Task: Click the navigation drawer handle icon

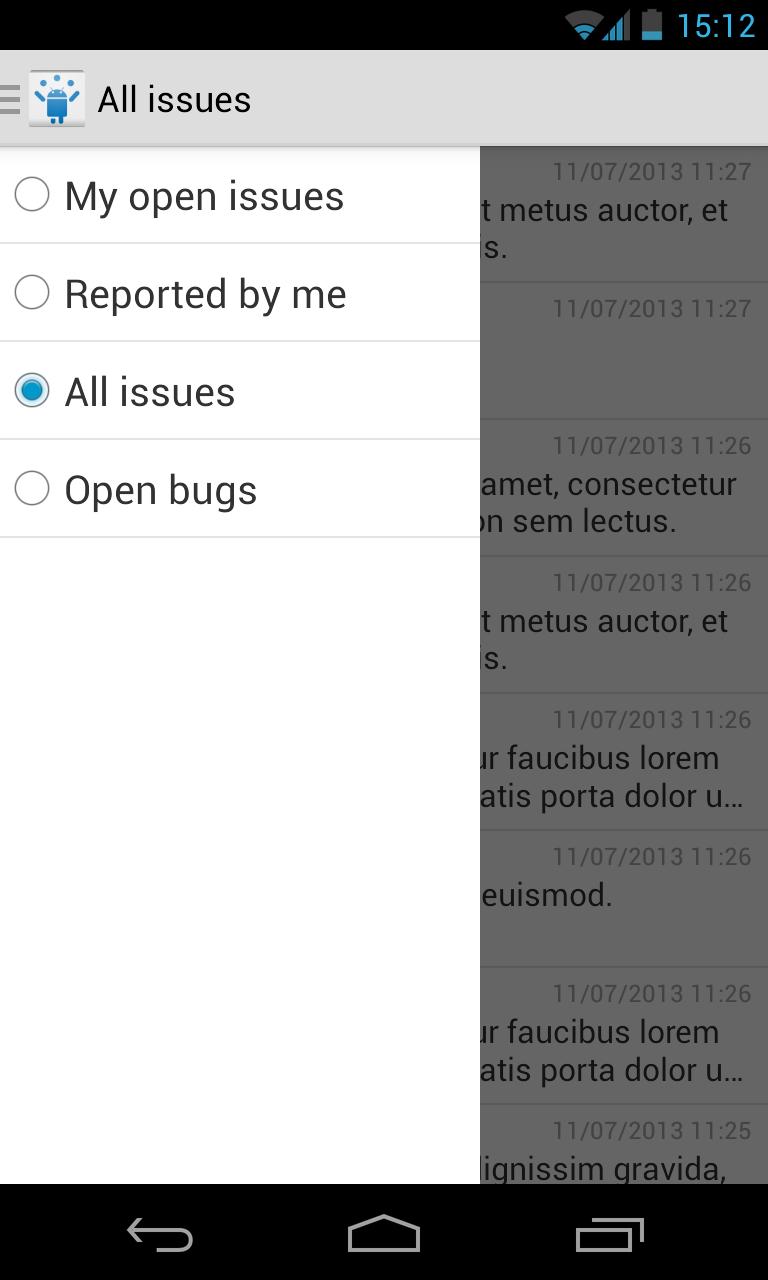Action: 10,98
